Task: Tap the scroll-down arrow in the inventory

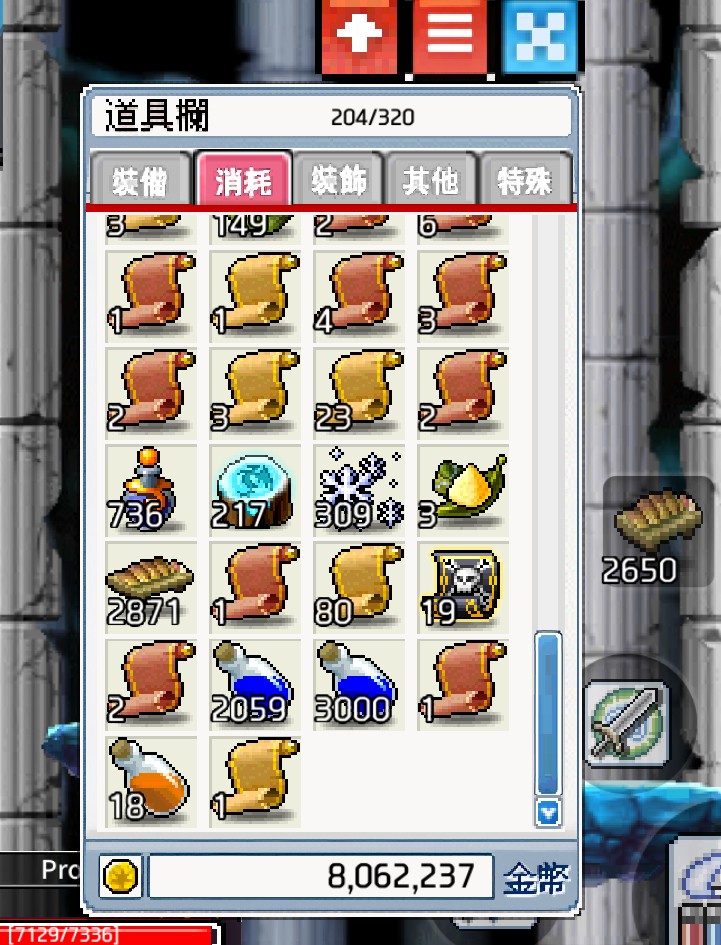Action: point(548,813)
